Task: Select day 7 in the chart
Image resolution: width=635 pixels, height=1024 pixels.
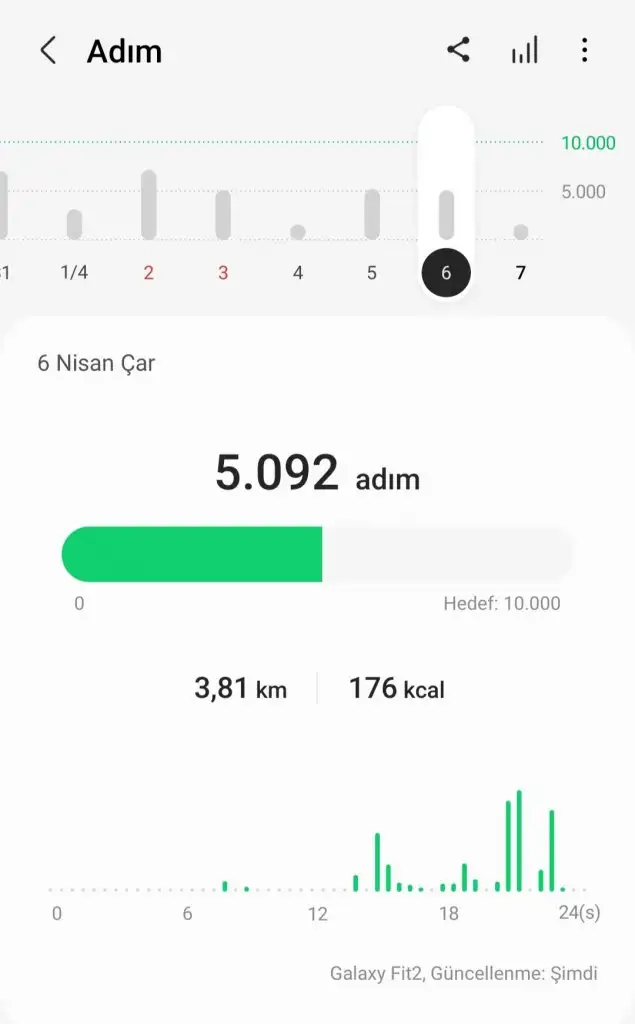Action: (520, 272)
